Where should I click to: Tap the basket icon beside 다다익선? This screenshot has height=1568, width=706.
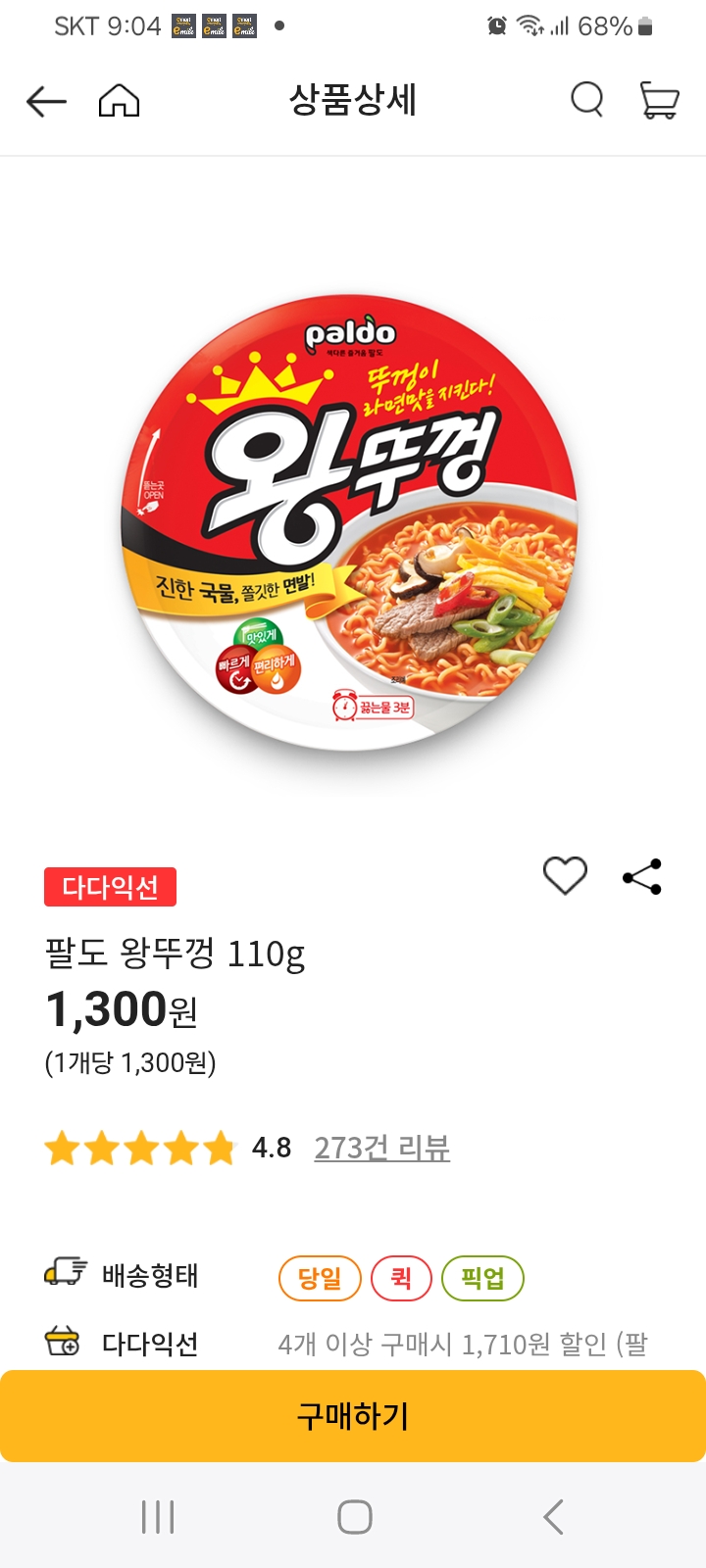pos(61,1345)
